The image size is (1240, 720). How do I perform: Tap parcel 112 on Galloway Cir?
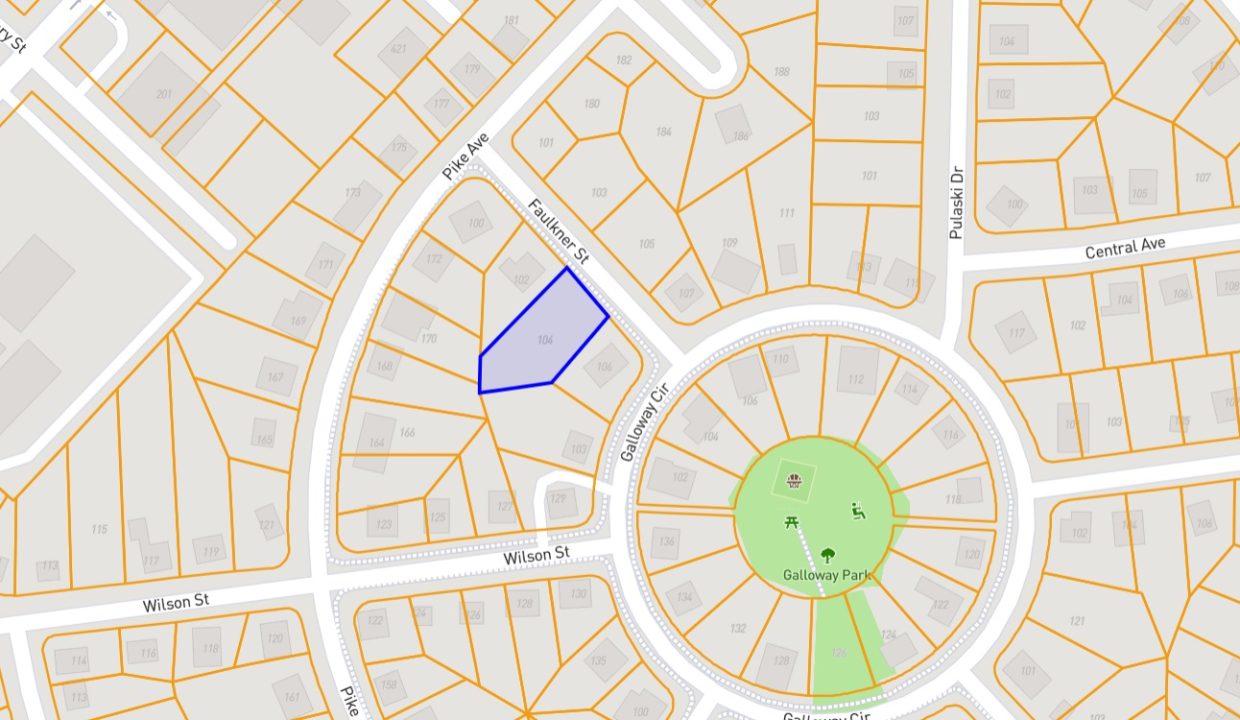click(x=855, y=378)
